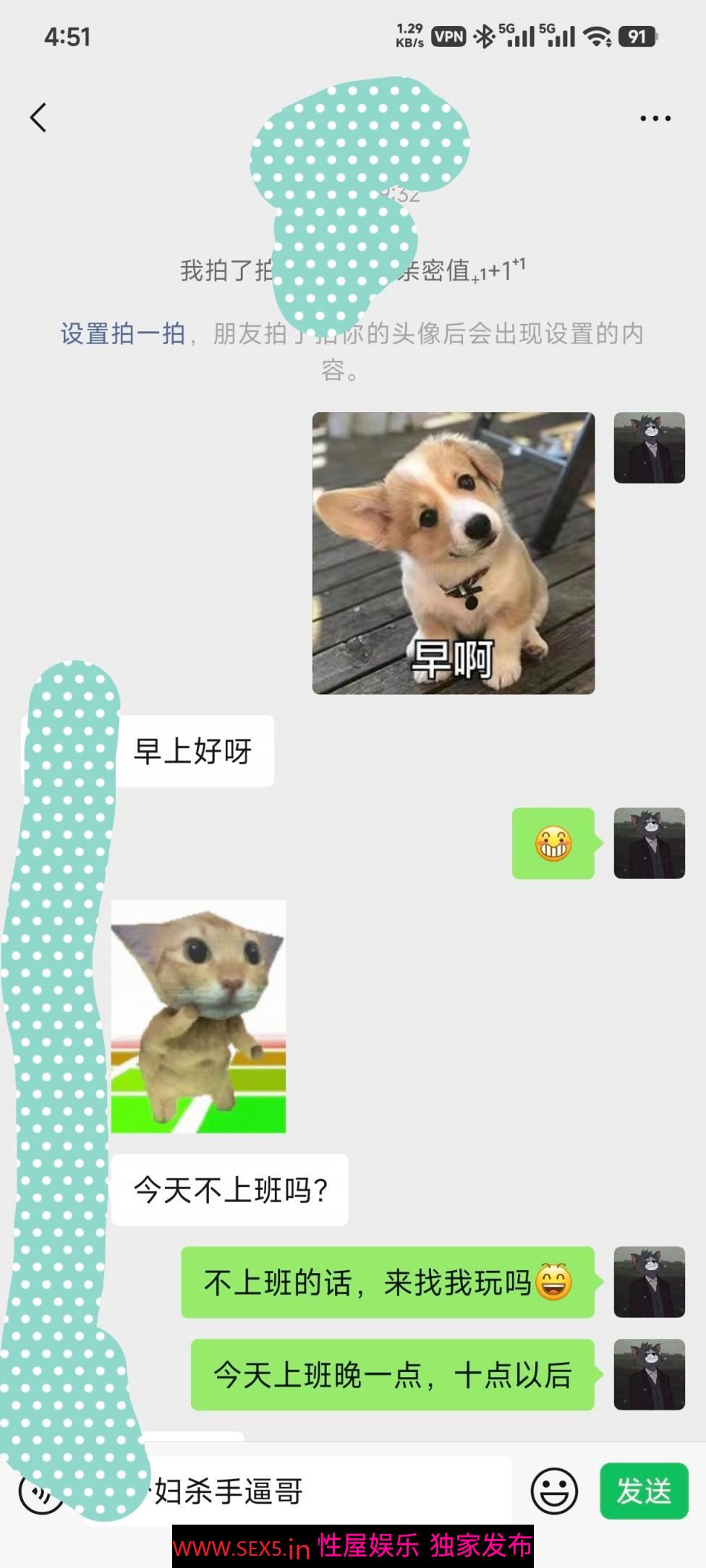Tap the avatar beside the corgi sticker
Image resolution: width=706 pixels, height=1568 pixels.
649,447
